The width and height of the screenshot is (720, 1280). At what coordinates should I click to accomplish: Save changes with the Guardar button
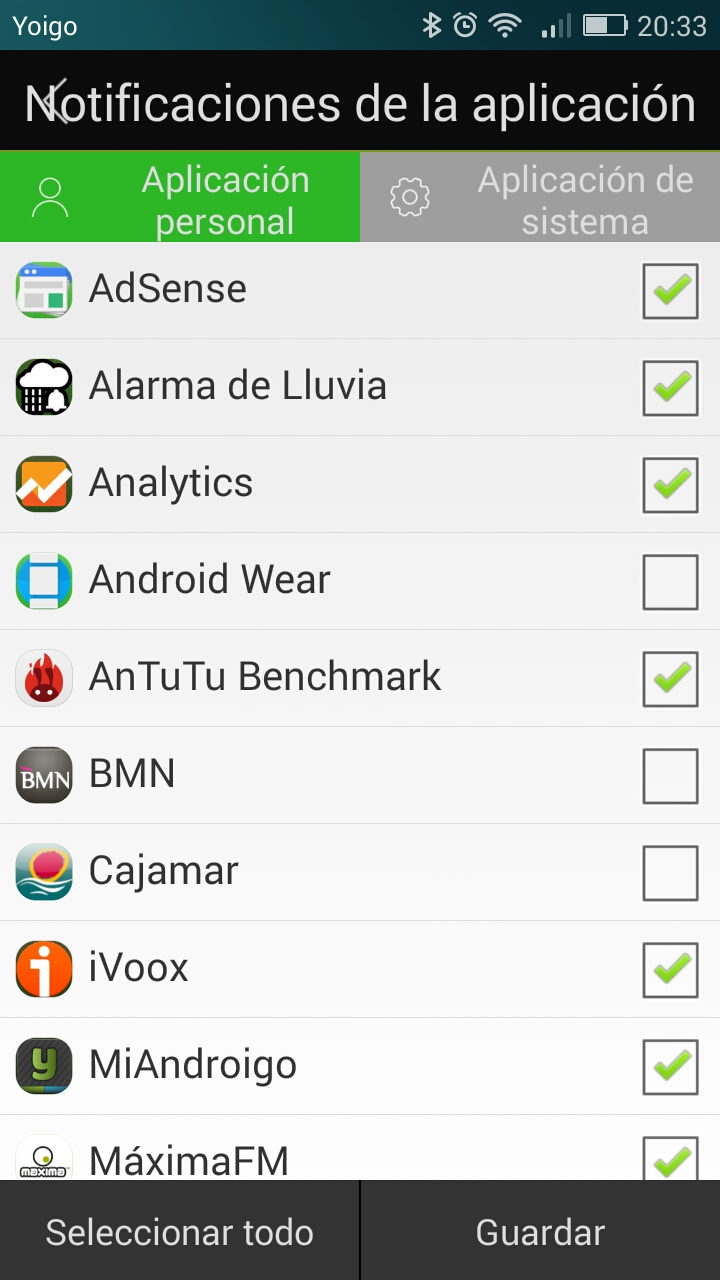540,1232
